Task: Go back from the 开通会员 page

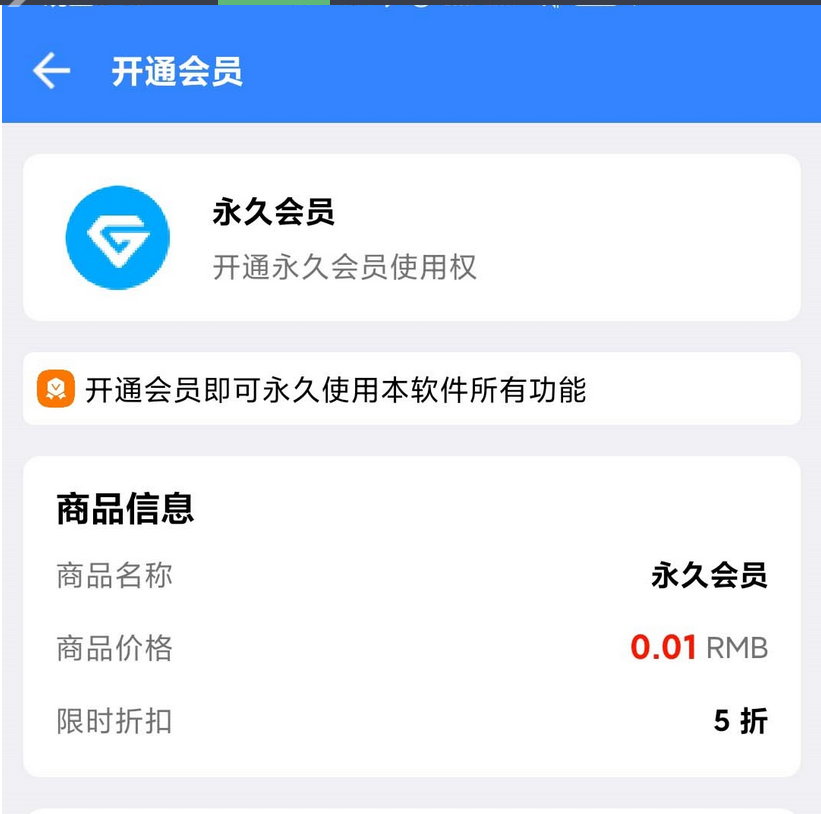Action: [x=51, y=71]
